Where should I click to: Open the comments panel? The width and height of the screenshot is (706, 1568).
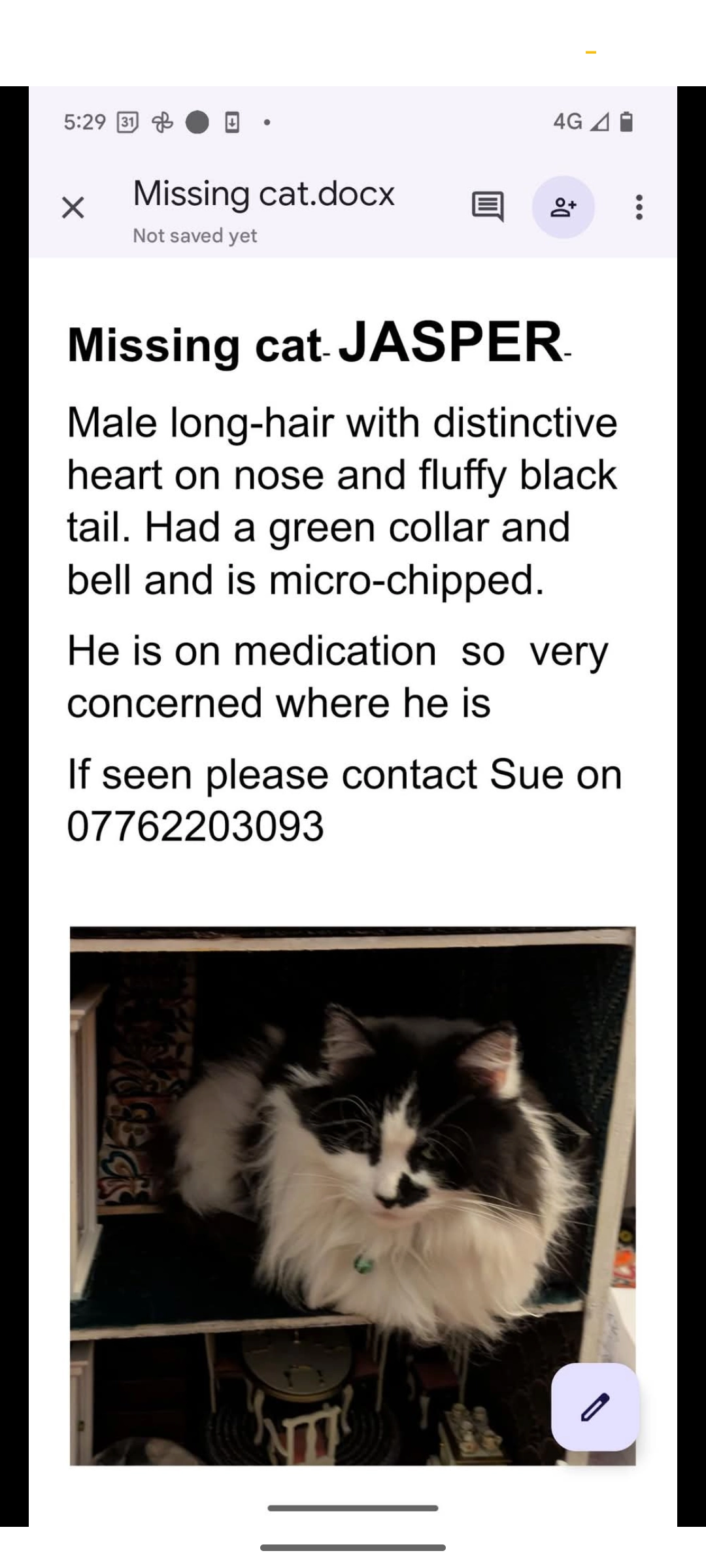pyautogui.click(x=488, y=207)
